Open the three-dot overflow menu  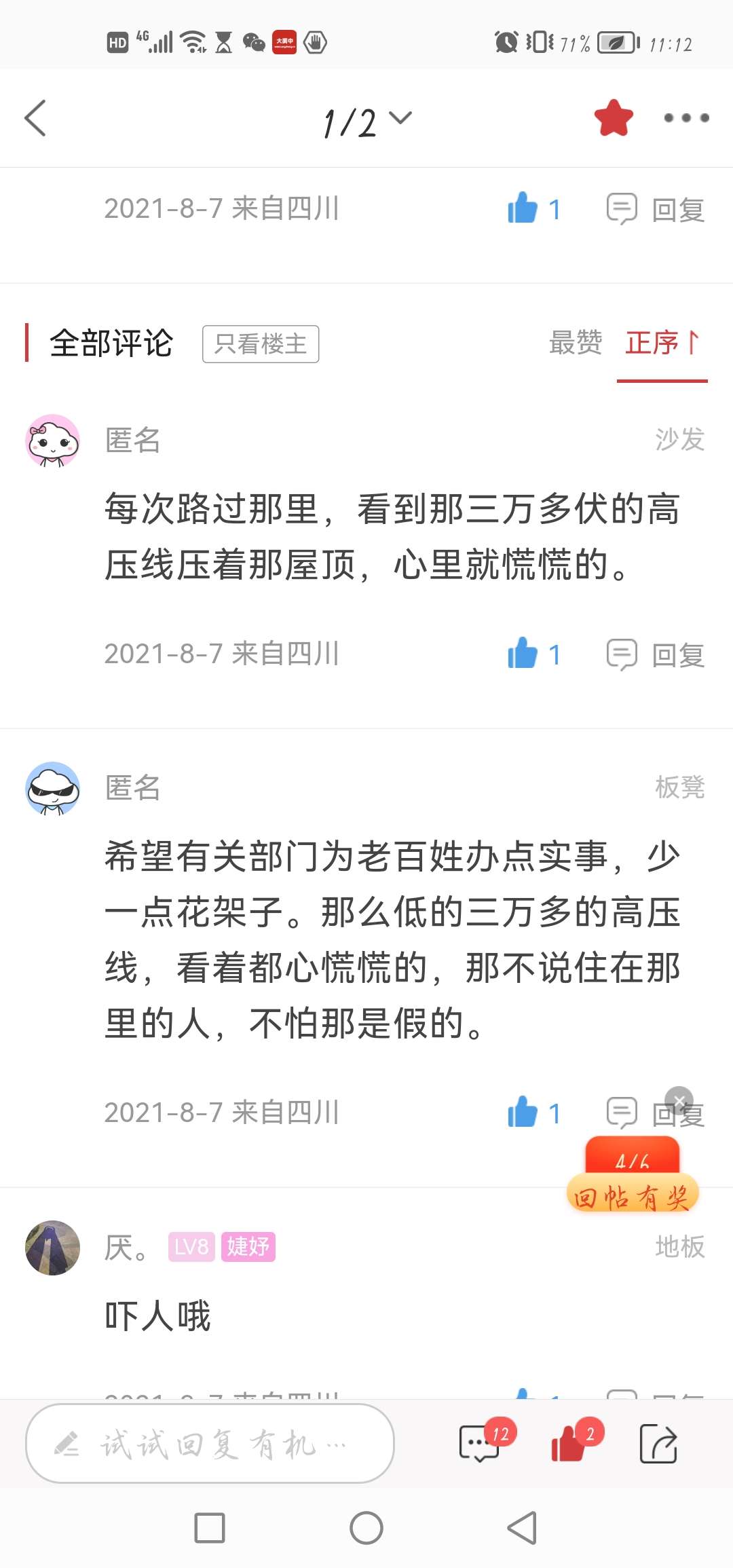tap(686, 118)
